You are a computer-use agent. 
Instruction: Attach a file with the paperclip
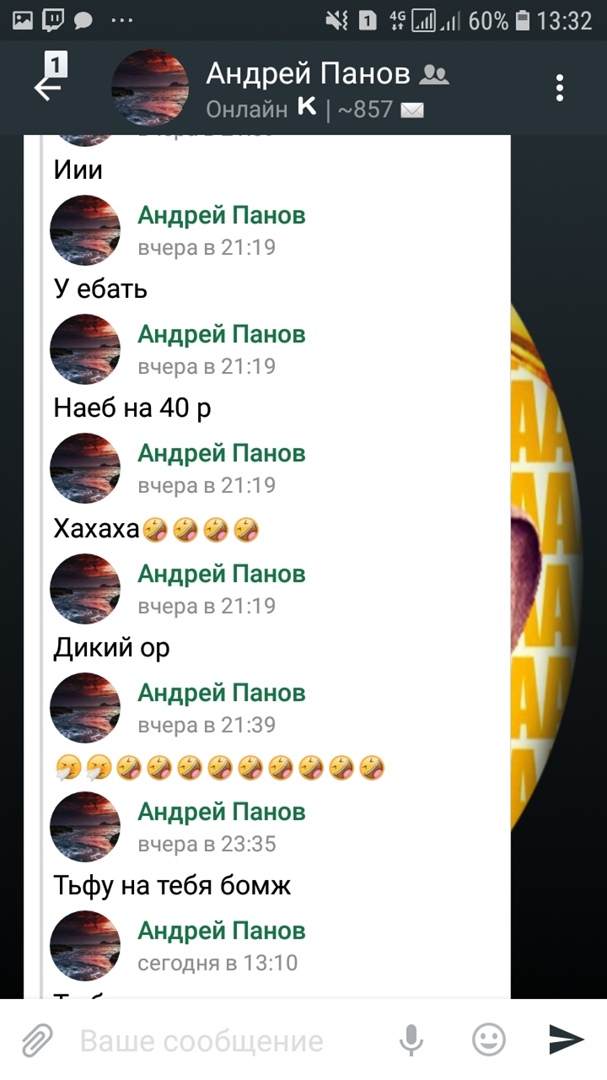click(x=37, y=1041)
